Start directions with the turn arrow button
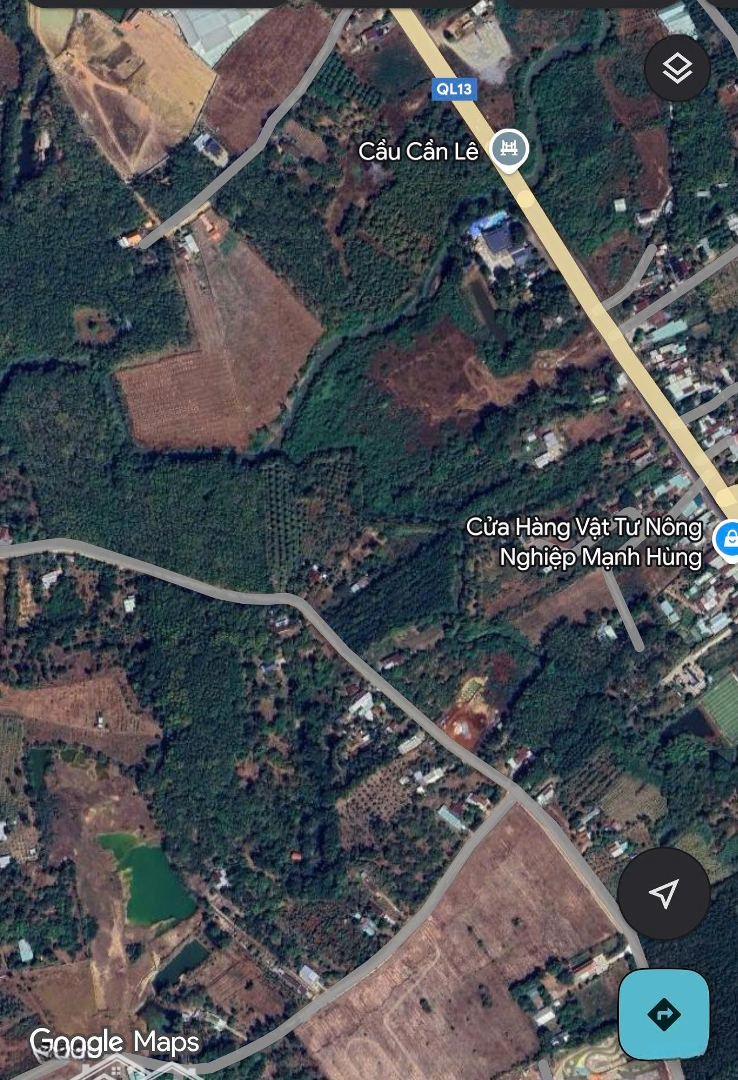Viewport: 738px width, 1080px height. tap(663, 1014)
